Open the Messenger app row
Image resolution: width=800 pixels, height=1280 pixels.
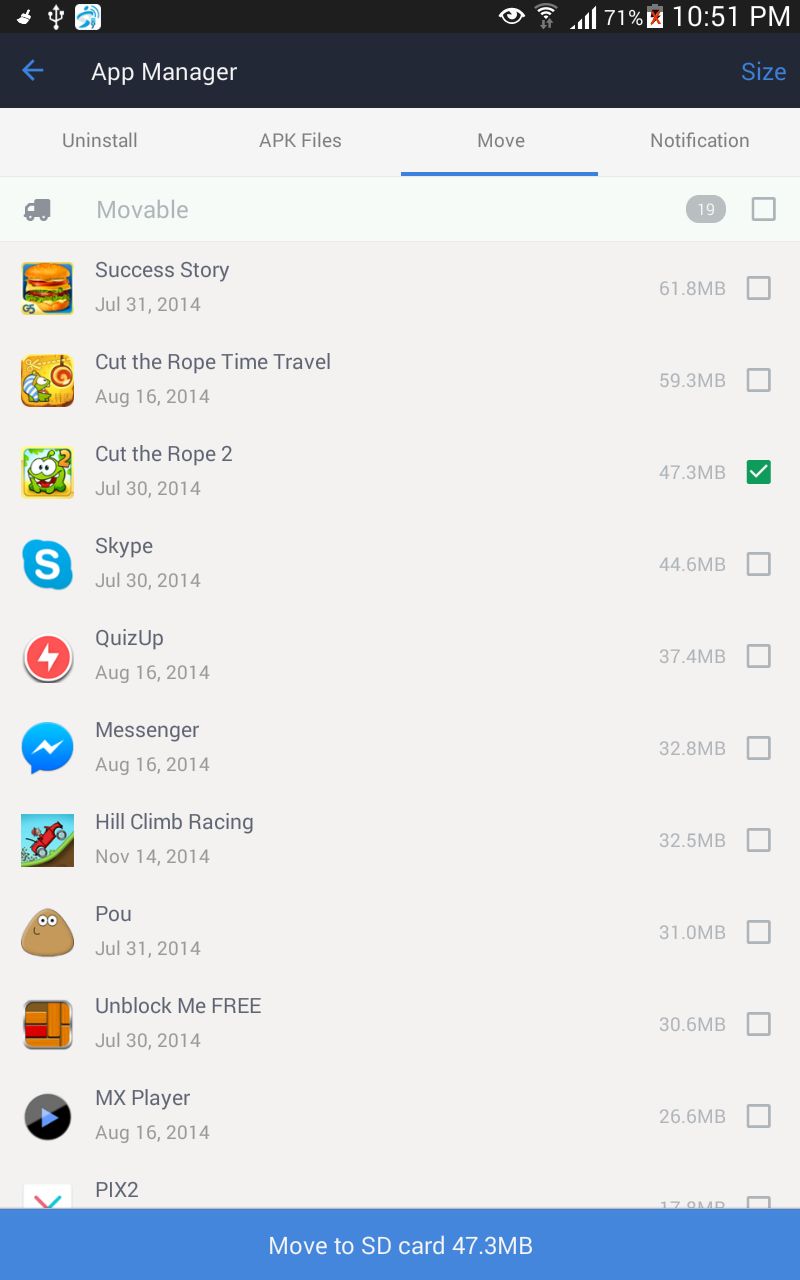click(400, 748)
